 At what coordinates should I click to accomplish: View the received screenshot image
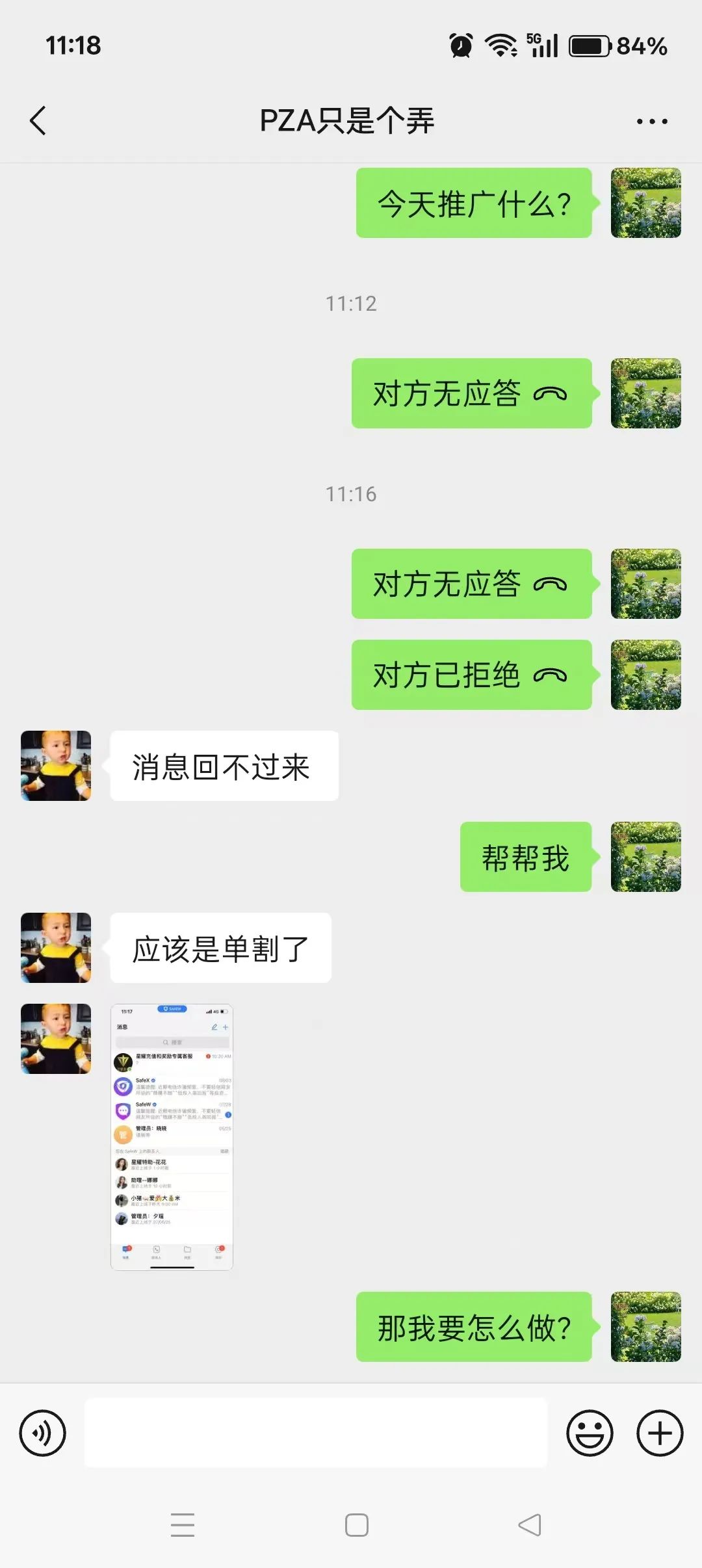tap(172, 1137)
